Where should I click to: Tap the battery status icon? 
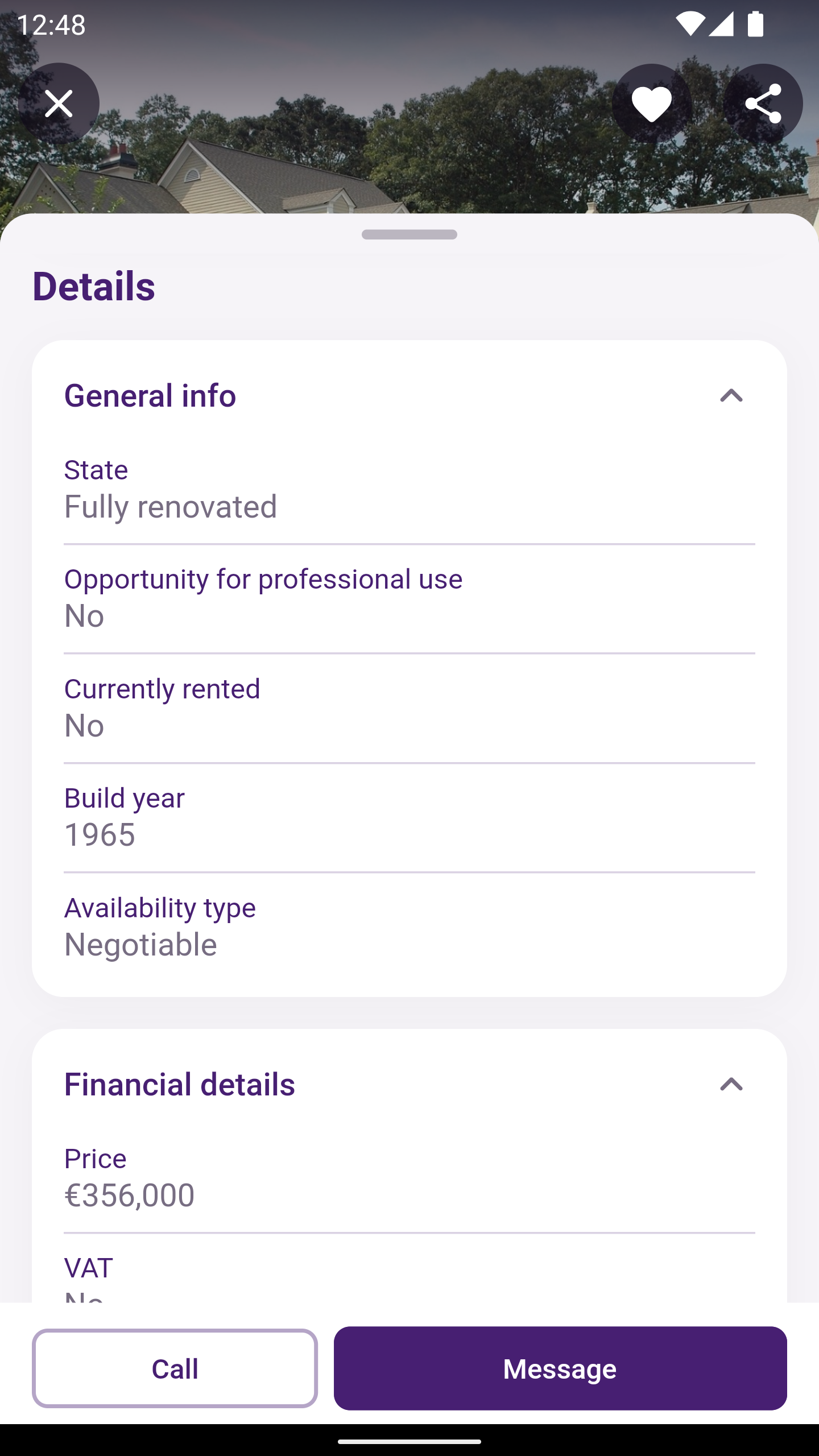pyautogui.click(x=755, y=23)
